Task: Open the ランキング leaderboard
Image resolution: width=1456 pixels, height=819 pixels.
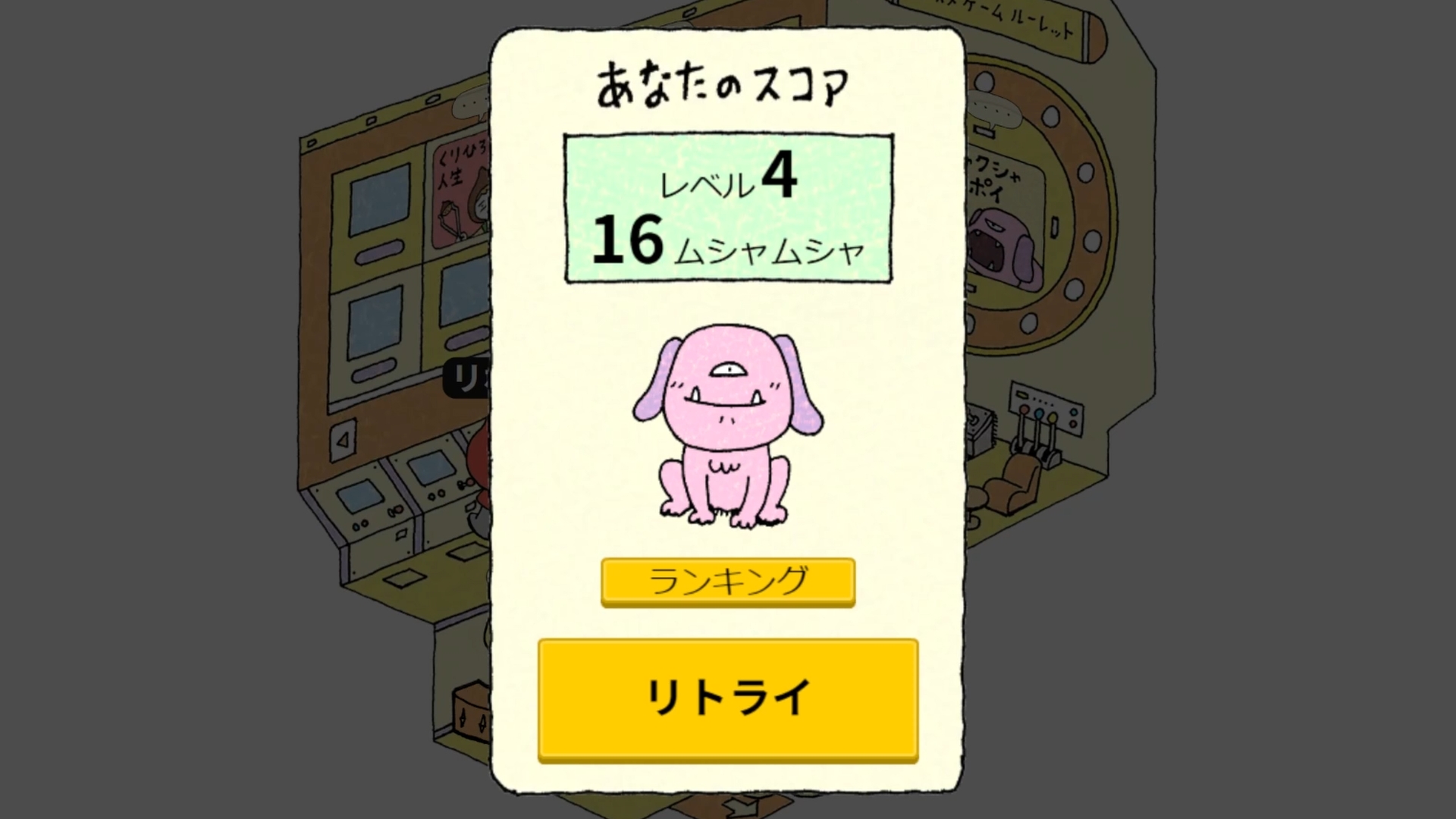Action: click(728, 582)
